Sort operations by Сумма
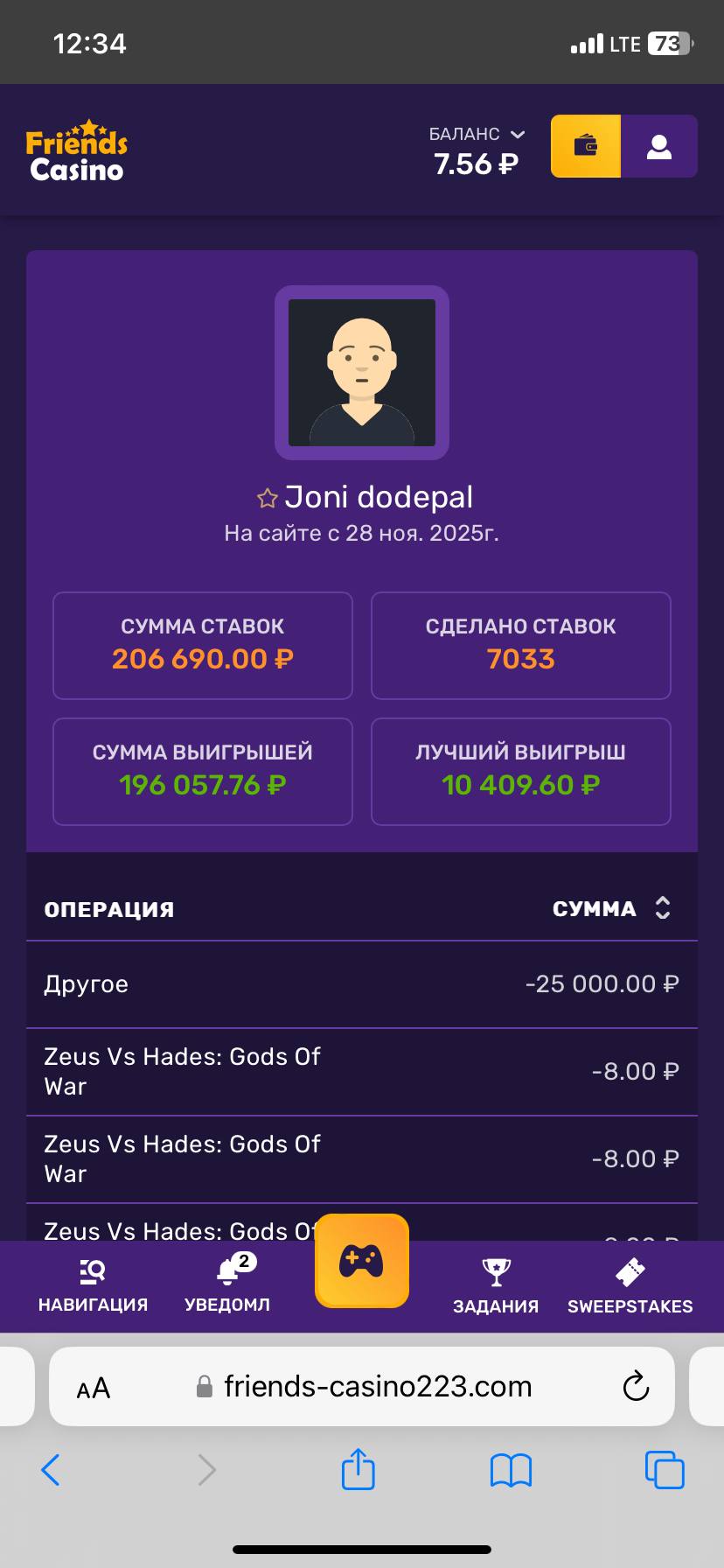Viewport: 724px width, 1568px height. (662, 908)
